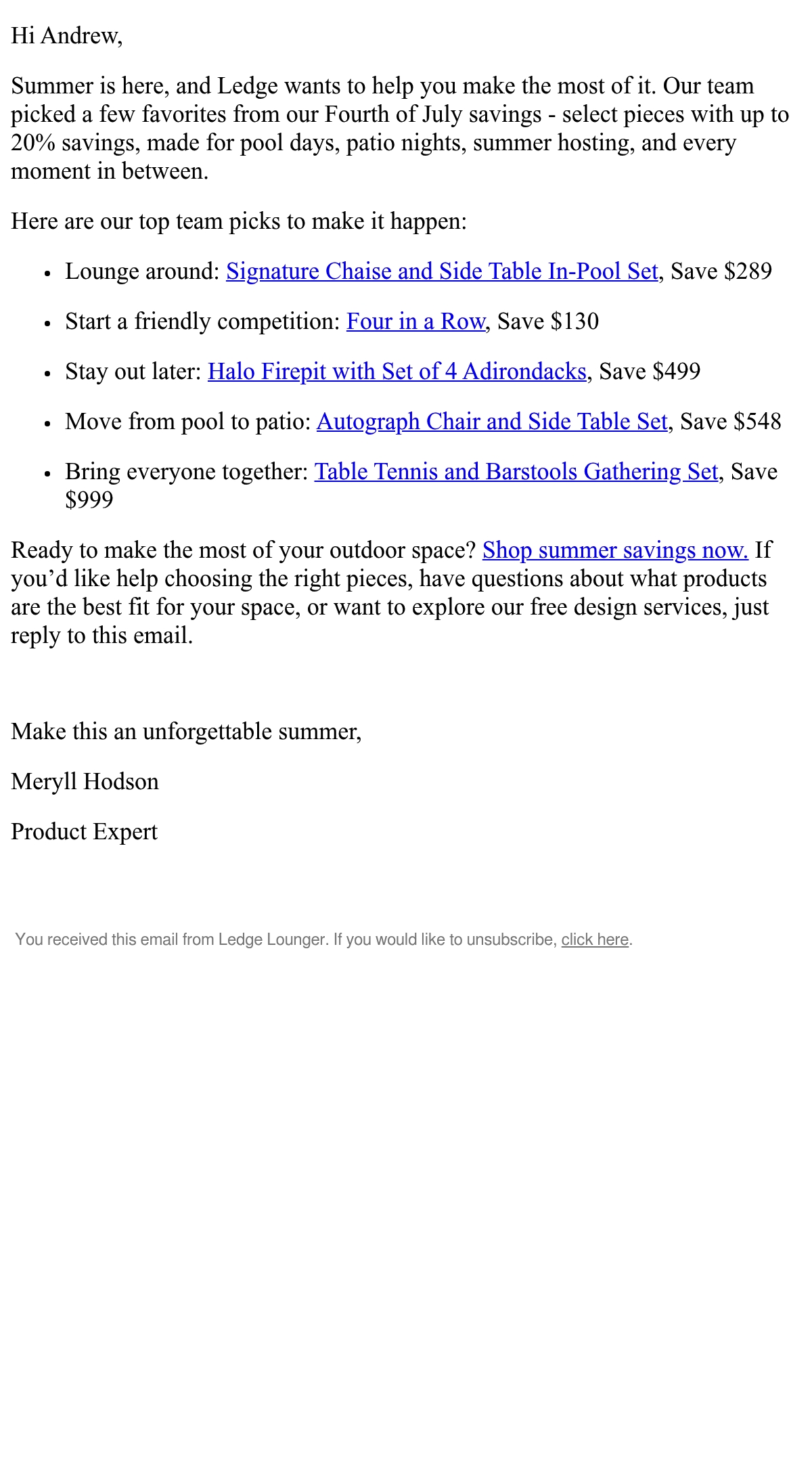This screenshot has width=812, height=1462.
Task: View Table Tennis and Barstools Gathering Set
Action: 516,472
